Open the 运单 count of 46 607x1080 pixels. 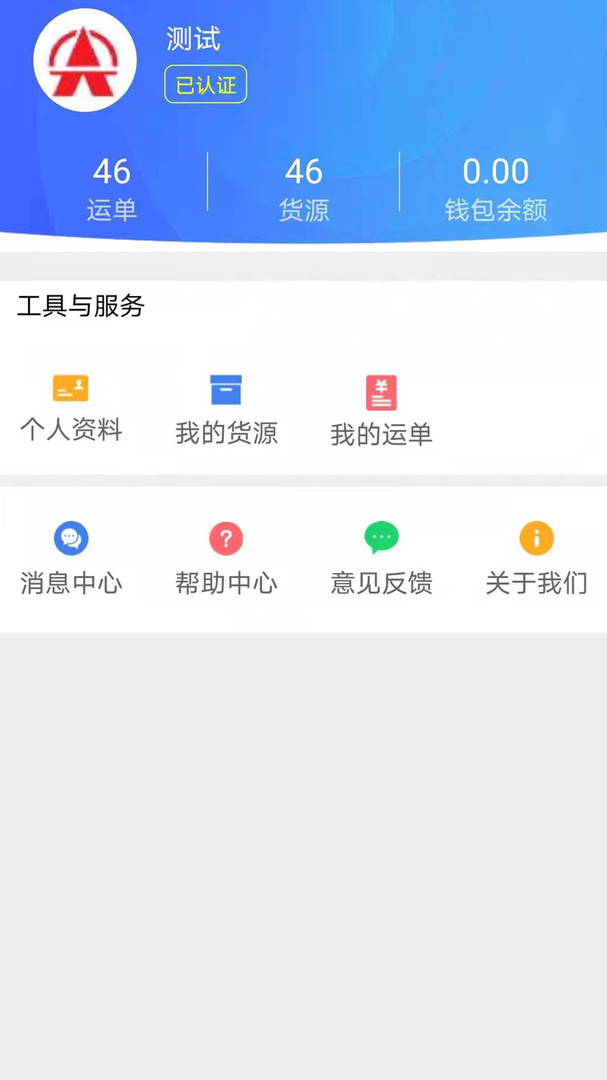pos(111,187)
